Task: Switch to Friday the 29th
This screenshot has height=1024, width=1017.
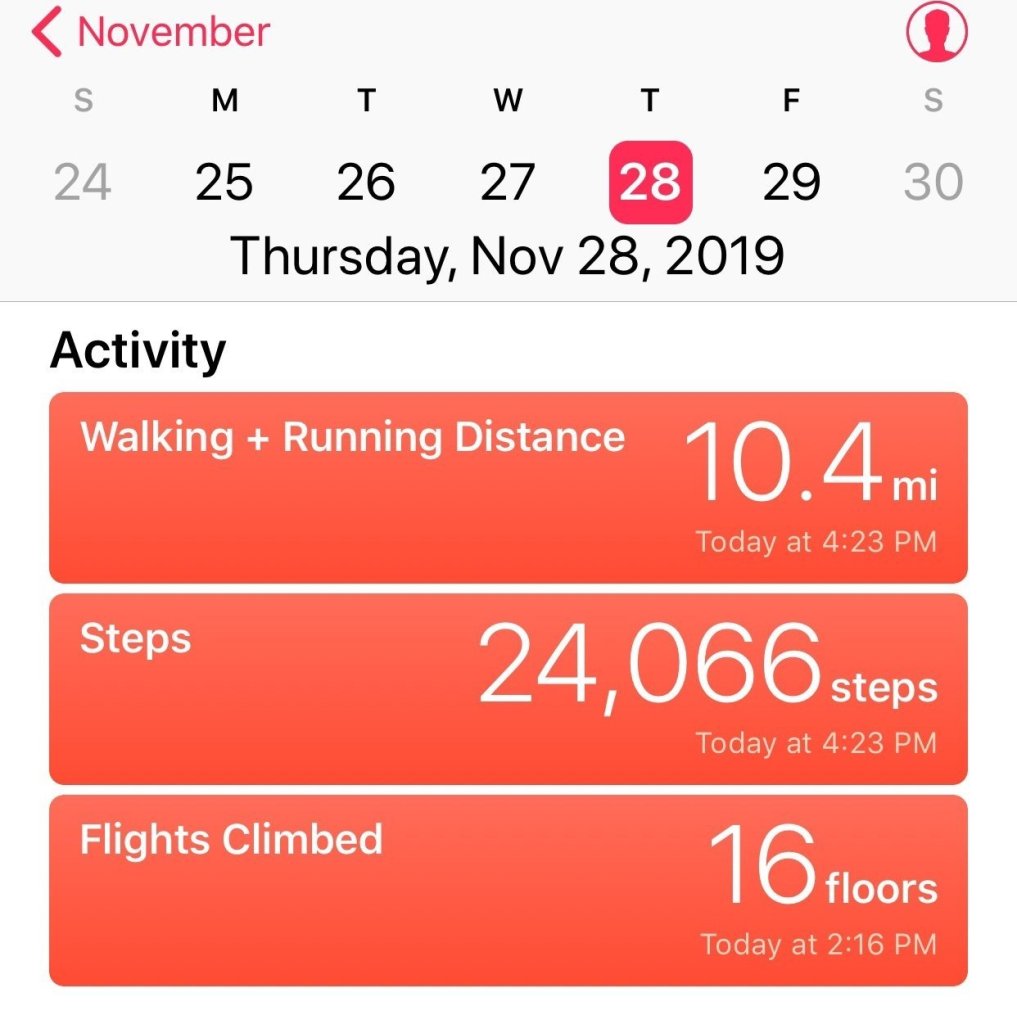Action: pyautogui.click(x=791, y=182)
